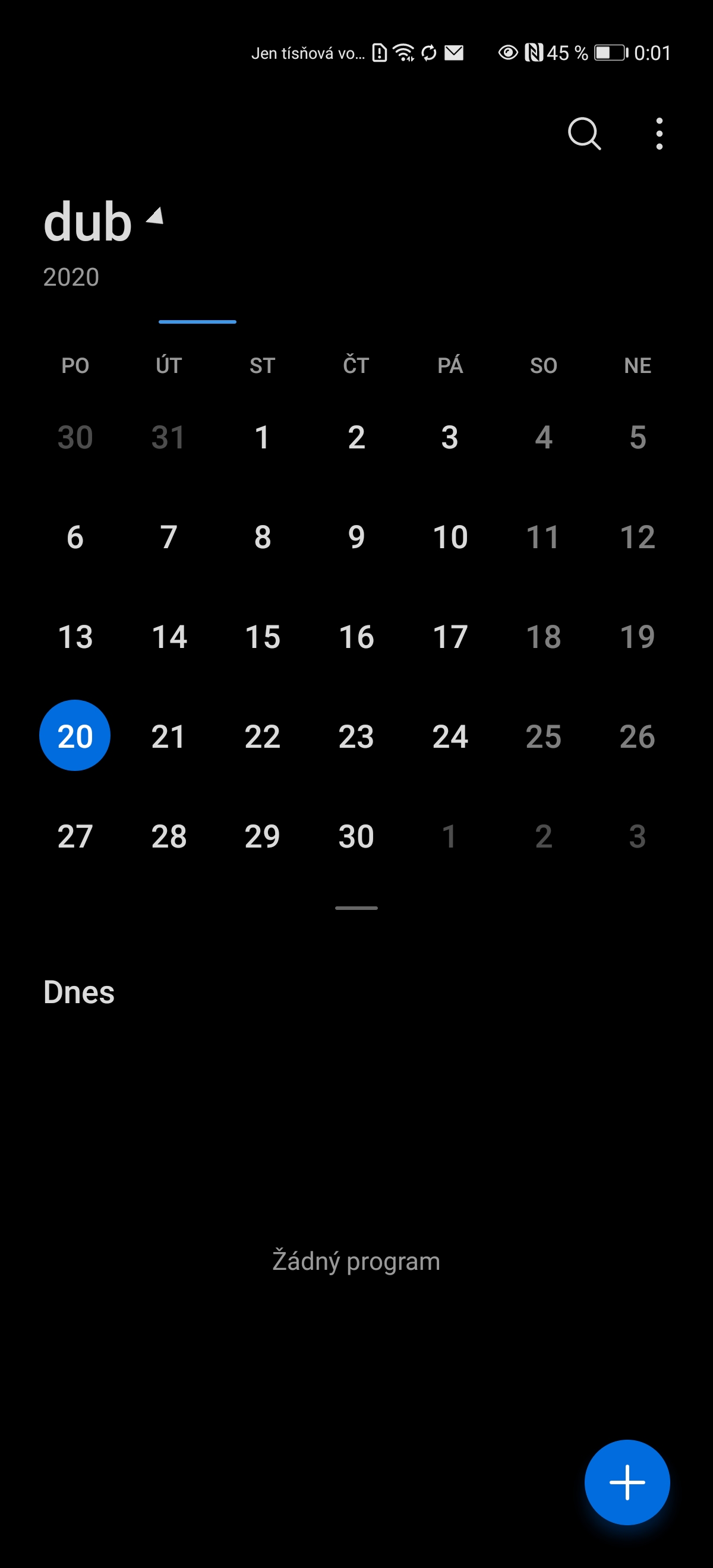Select today's date, April 20
The width and height of the screenshot is (713, 1568).
pos(75,736)
